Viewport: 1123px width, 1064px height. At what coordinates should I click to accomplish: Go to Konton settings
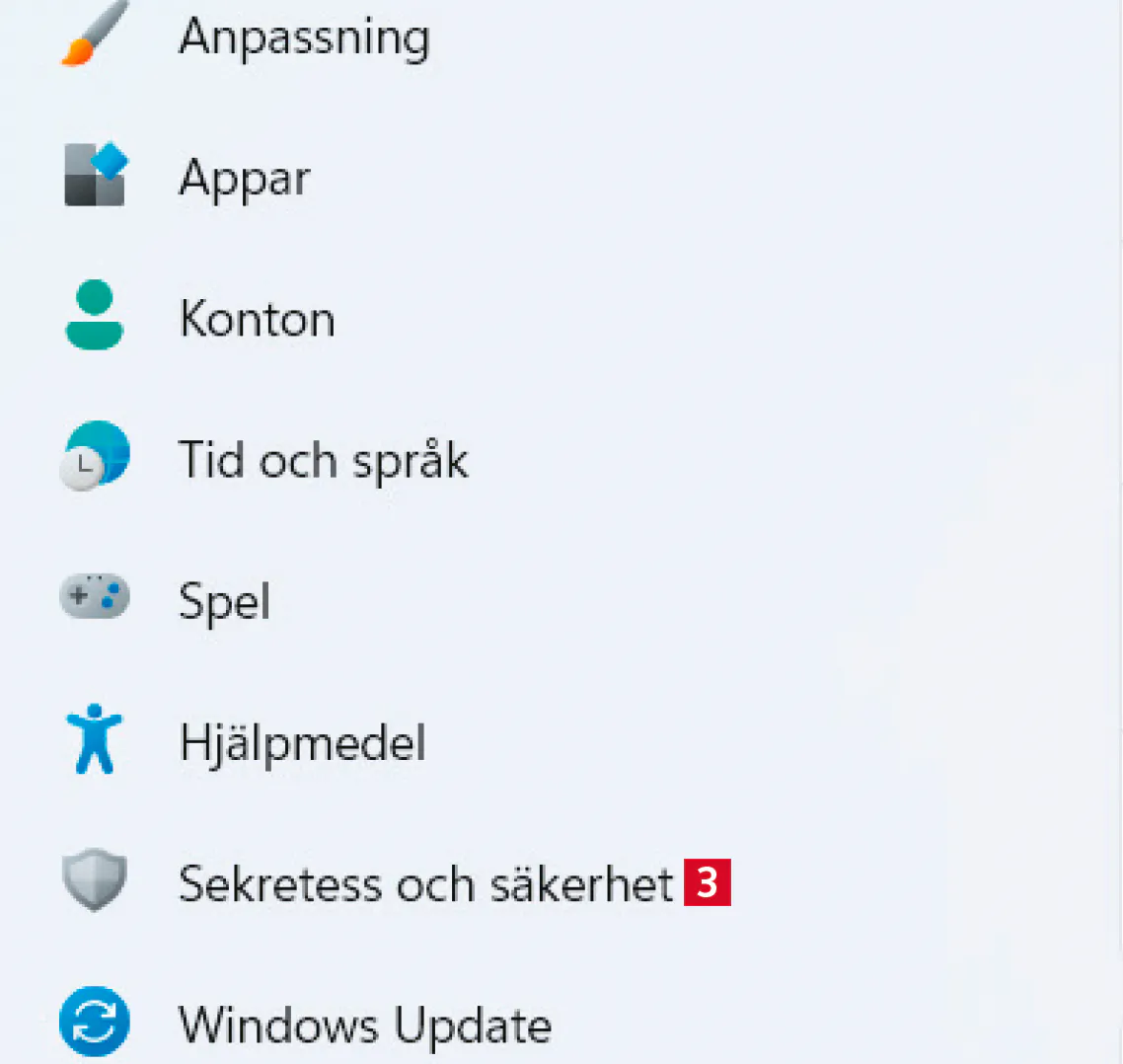click(257, 319)
